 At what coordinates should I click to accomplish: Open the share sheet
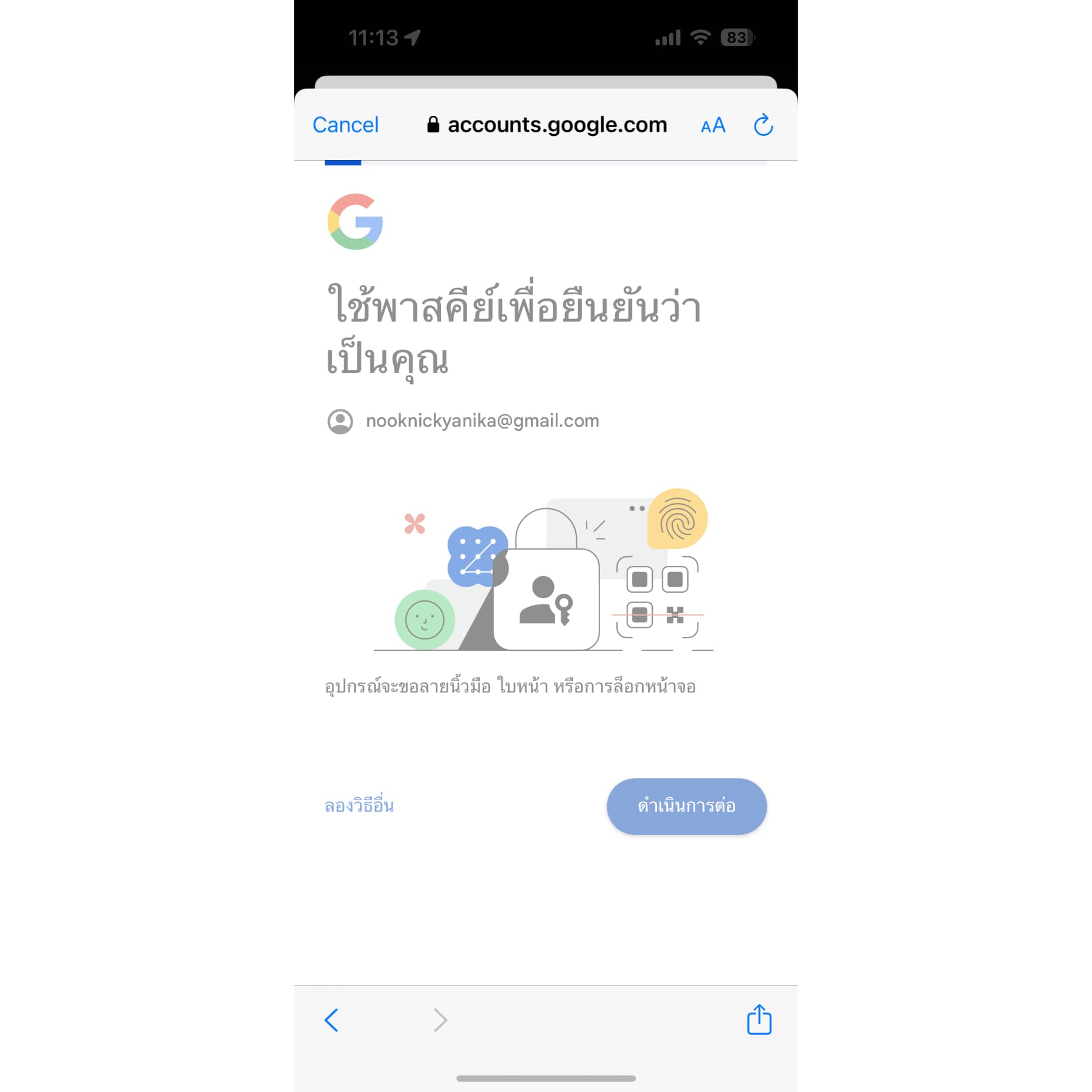coord(758,1019)
